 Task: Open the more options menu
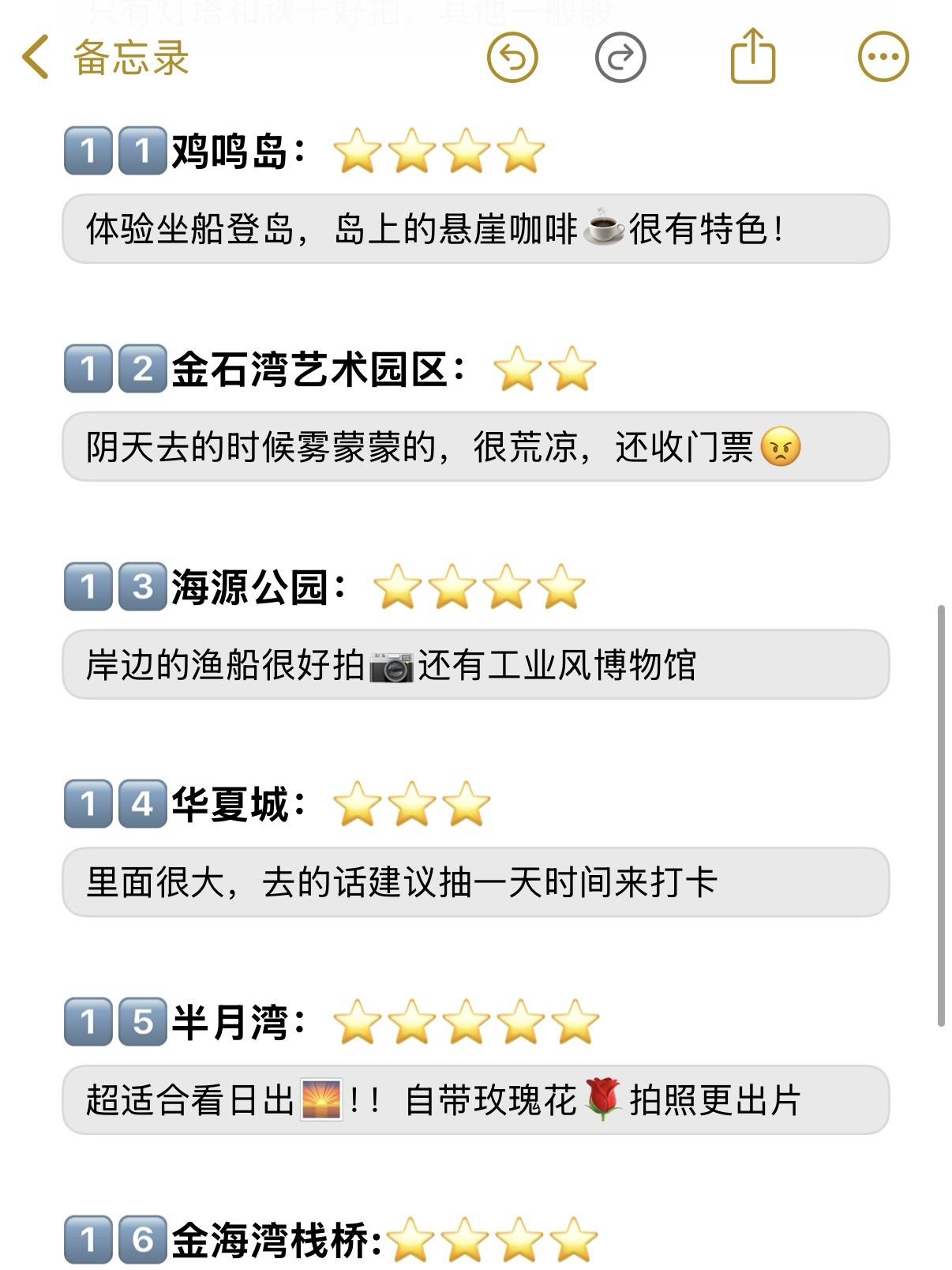pyautogui.click(x=883, y=57)
